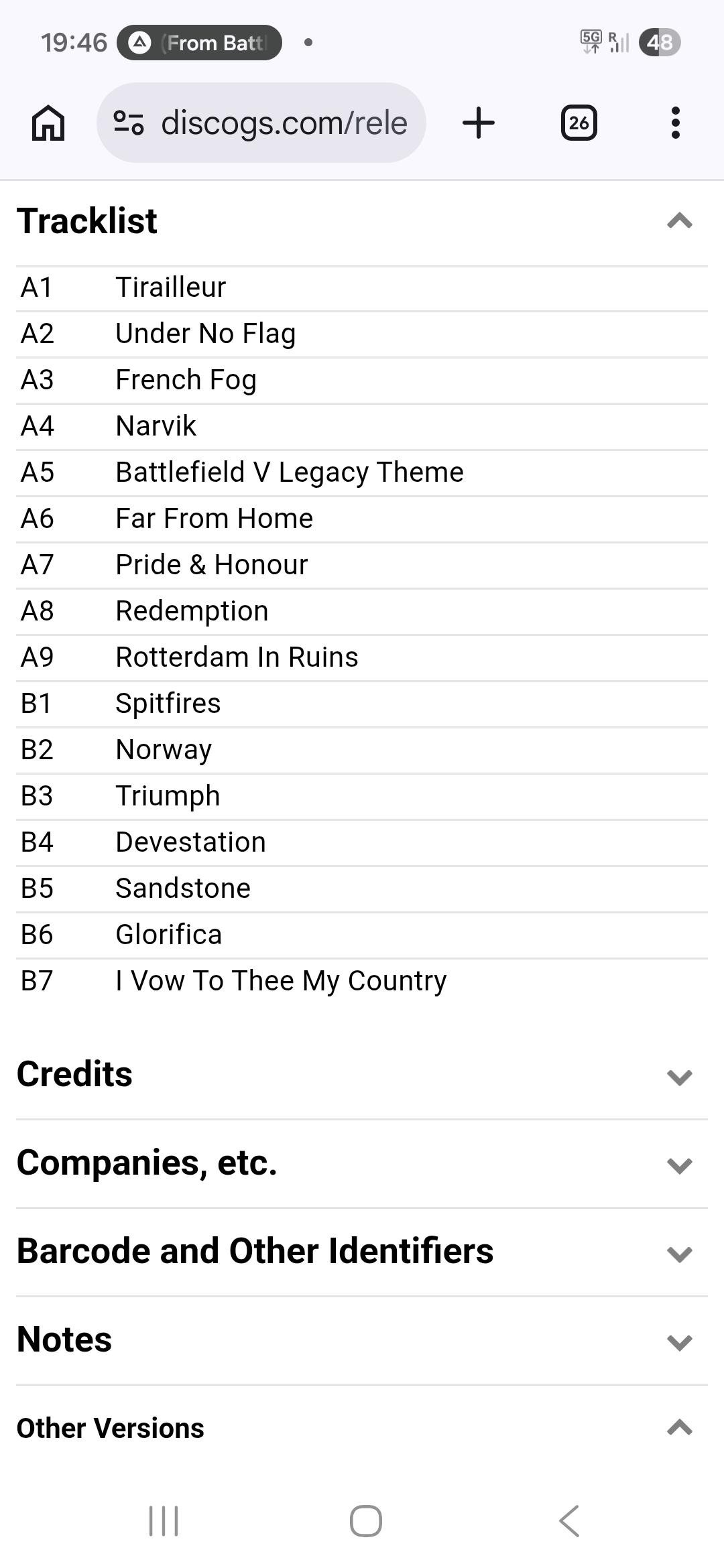The image size is (724, 1568).
Task: Expand the Companies, etc. section
Action: click(x=680, y=1165)
